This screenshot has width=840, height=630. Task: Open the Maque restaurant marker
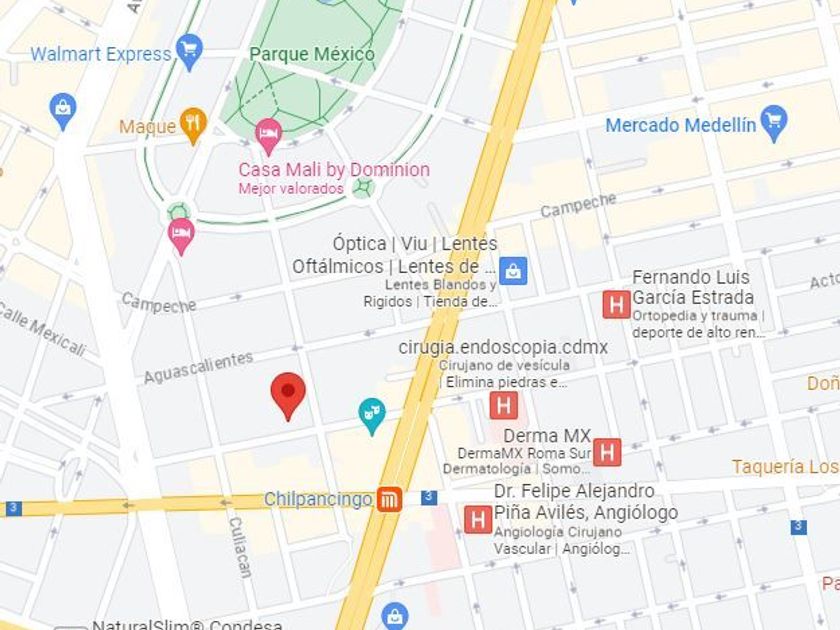193,126
